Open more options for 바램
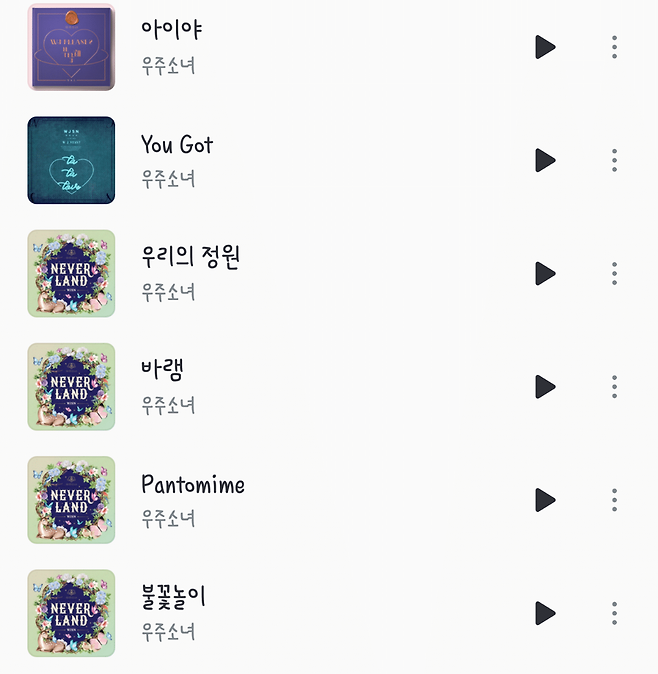658x674 pixels. [x=614, y=387]
